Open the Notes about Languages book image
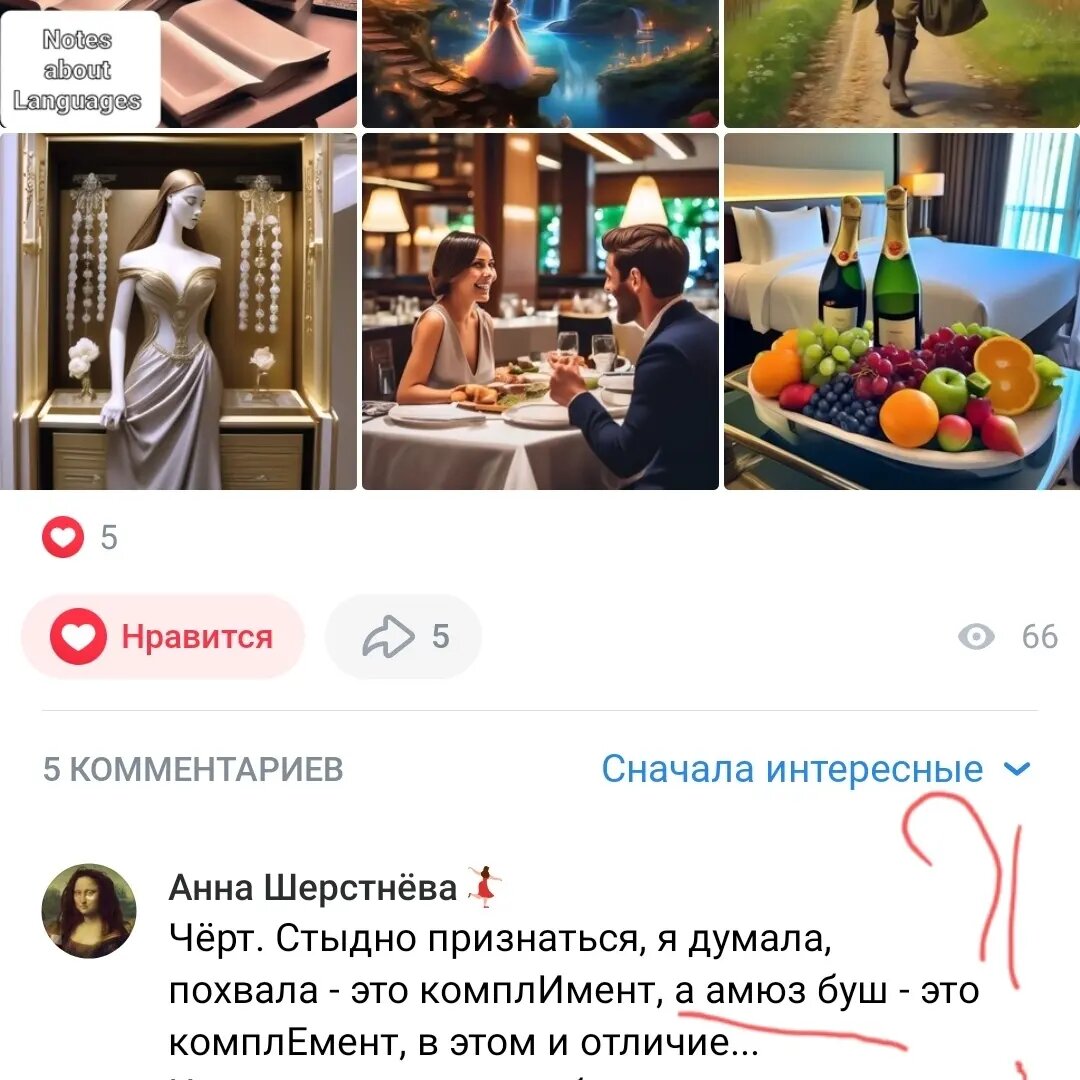Screen dimensions: 1080x1080 tap(179, 62)
